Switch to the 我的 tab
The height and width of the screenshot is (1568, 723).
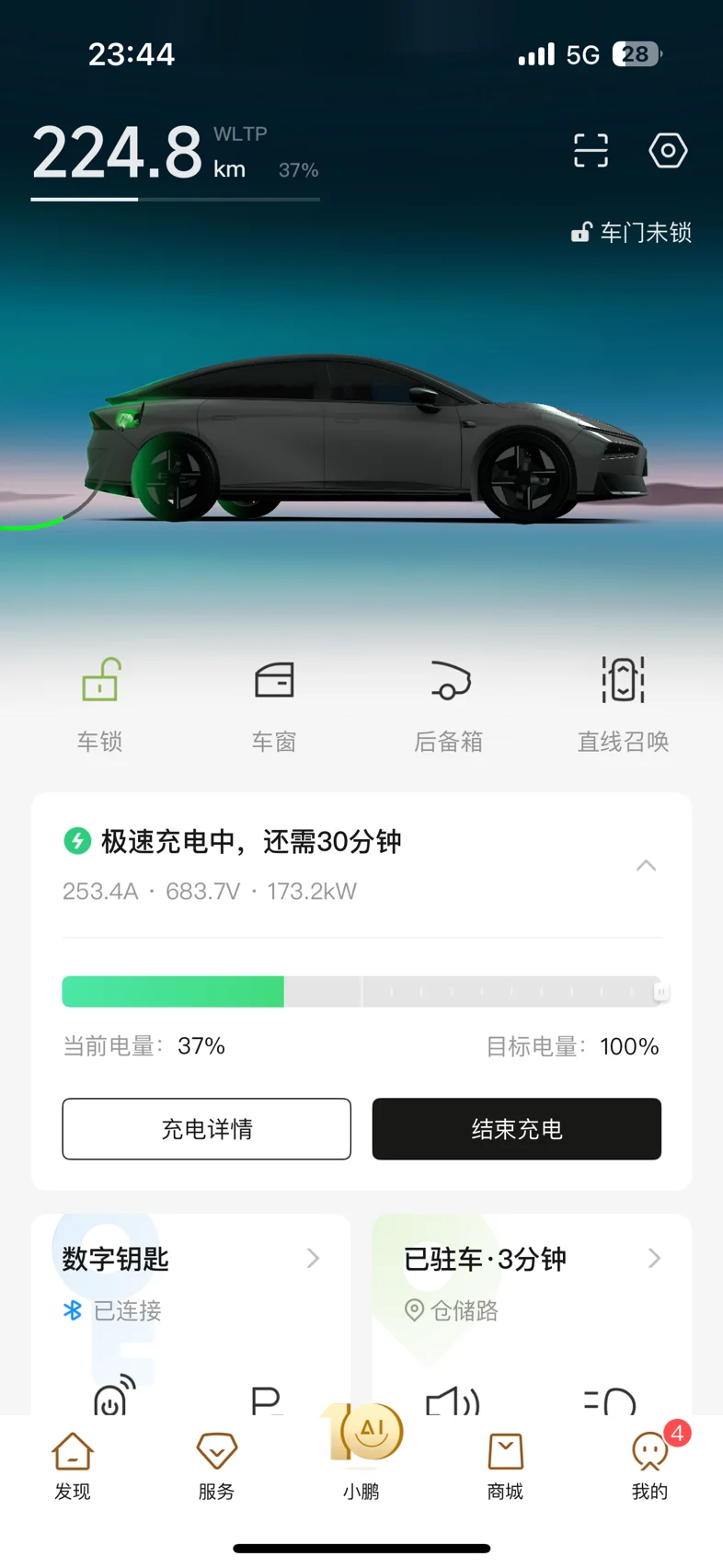click(650, 1466)
